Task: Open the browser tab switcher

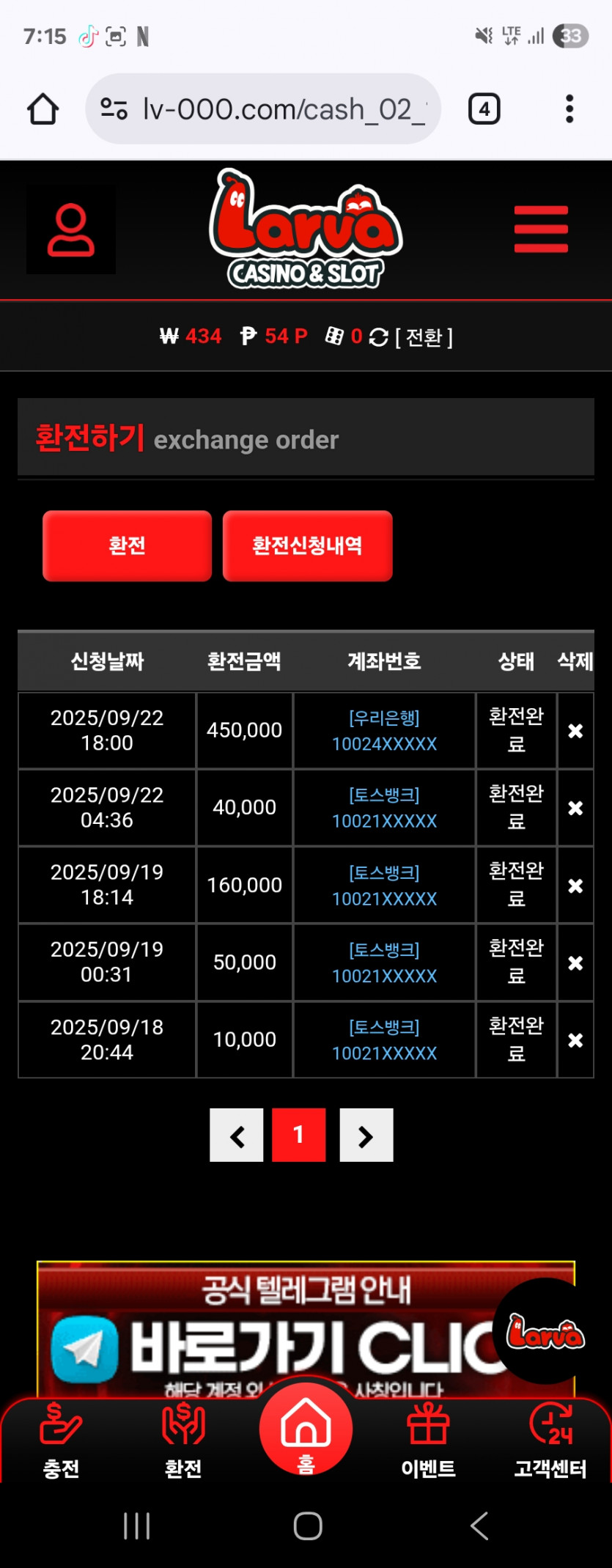Action: click(484, 109)
